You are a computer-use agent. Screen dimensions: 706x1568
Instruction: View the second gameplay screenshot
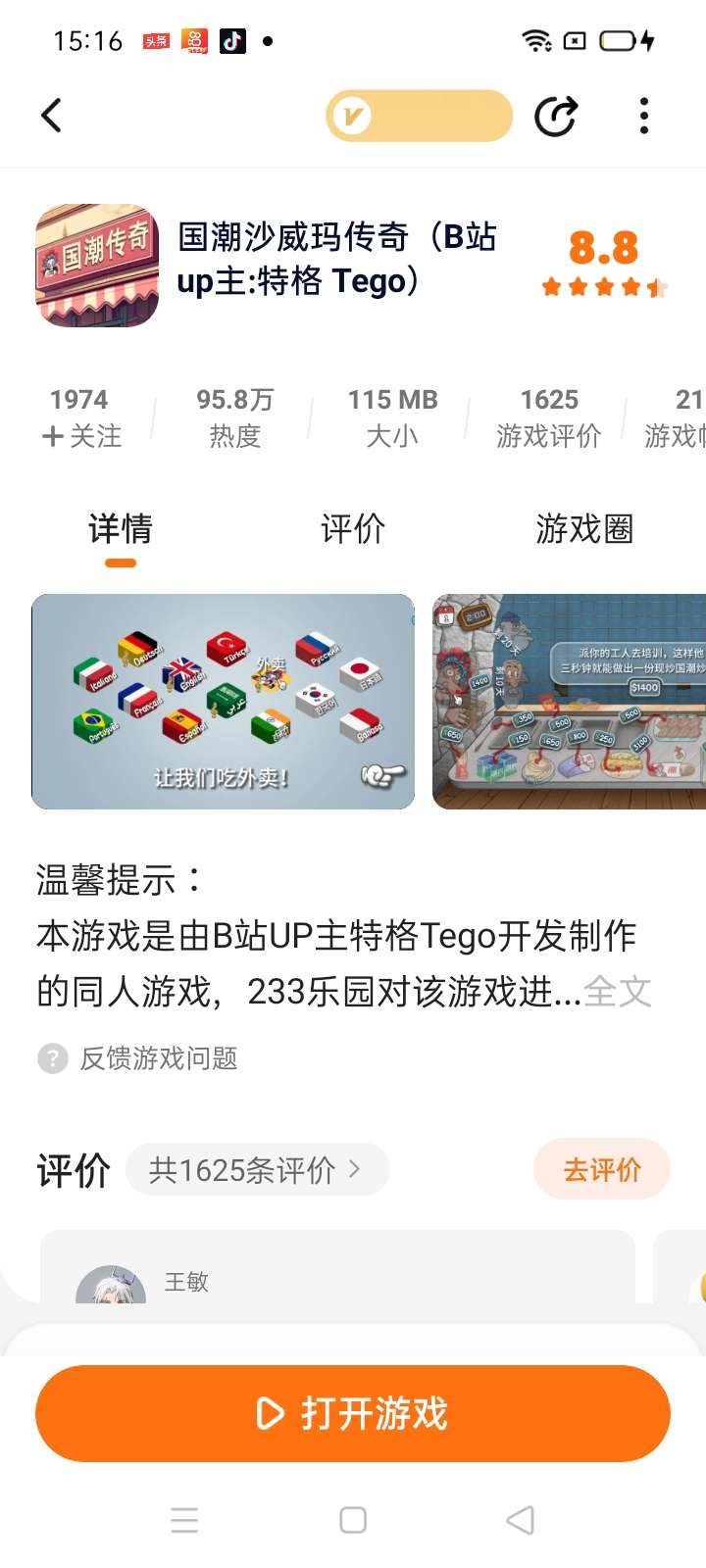tap(569, 702)
